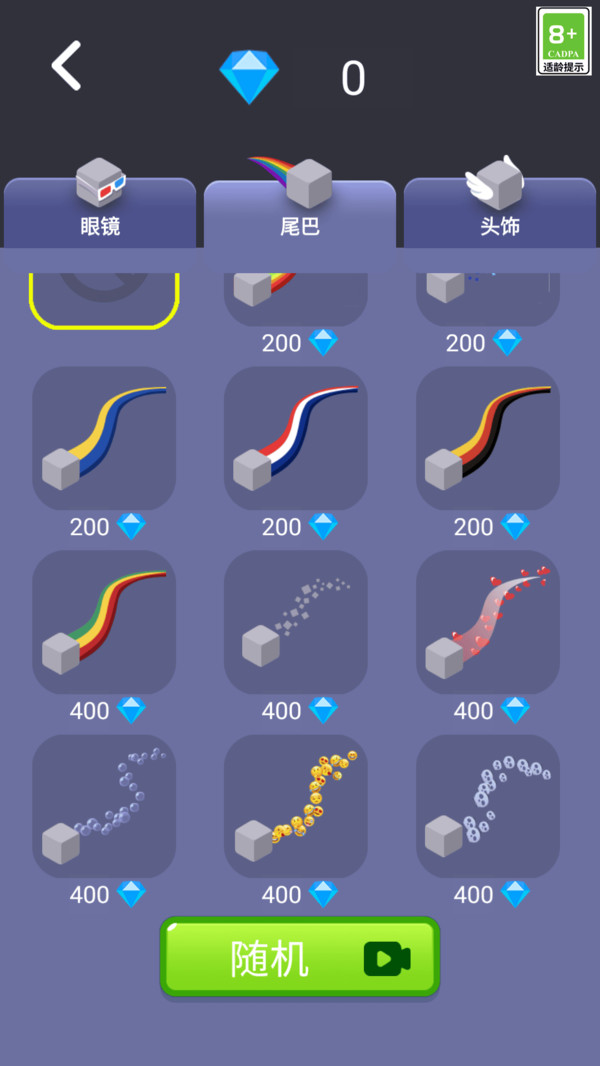Pick the white skulls tail

(488, 806)
